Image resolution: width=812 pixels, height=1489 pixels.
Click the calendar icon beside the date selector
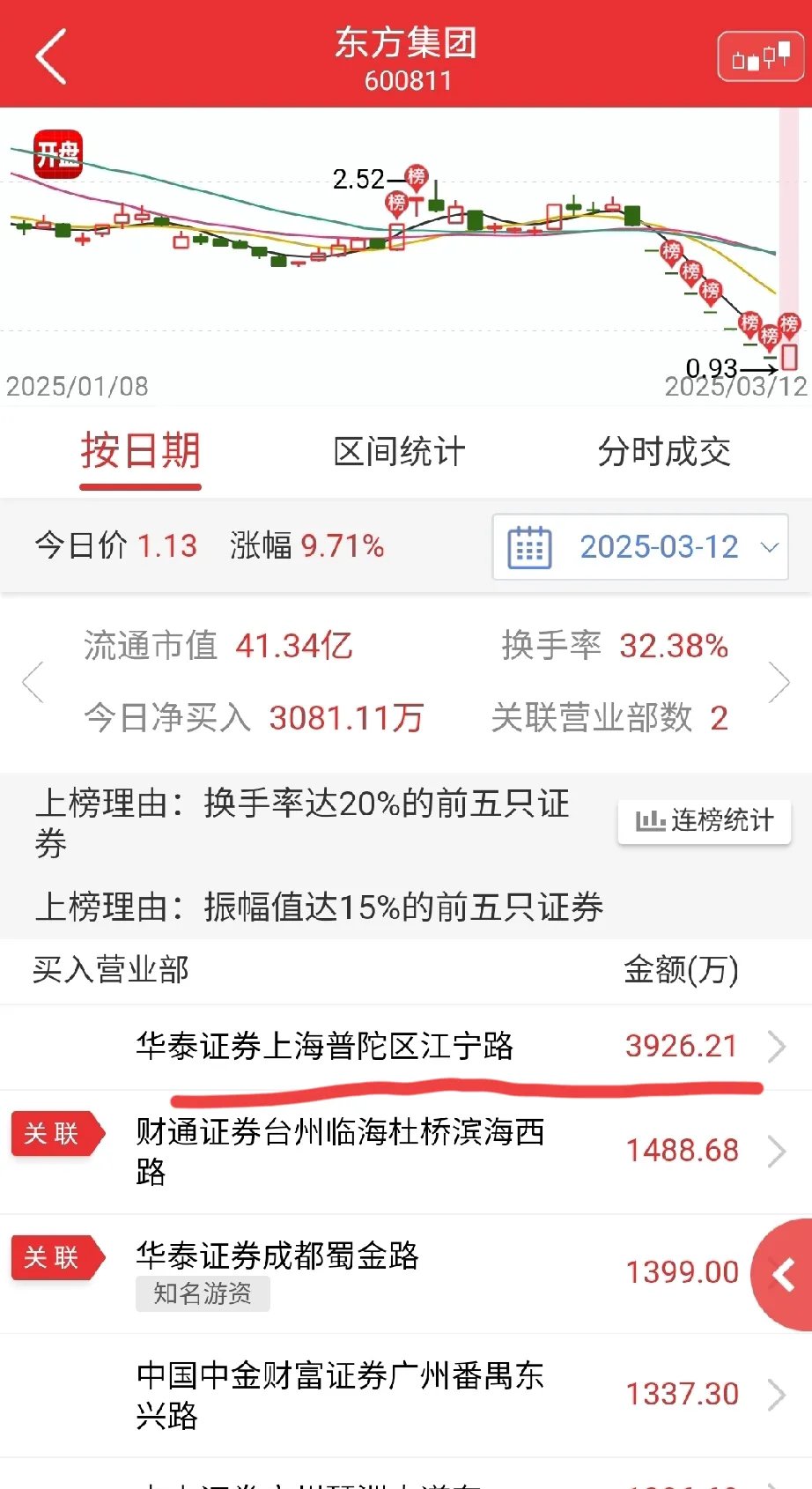(527, 547)
